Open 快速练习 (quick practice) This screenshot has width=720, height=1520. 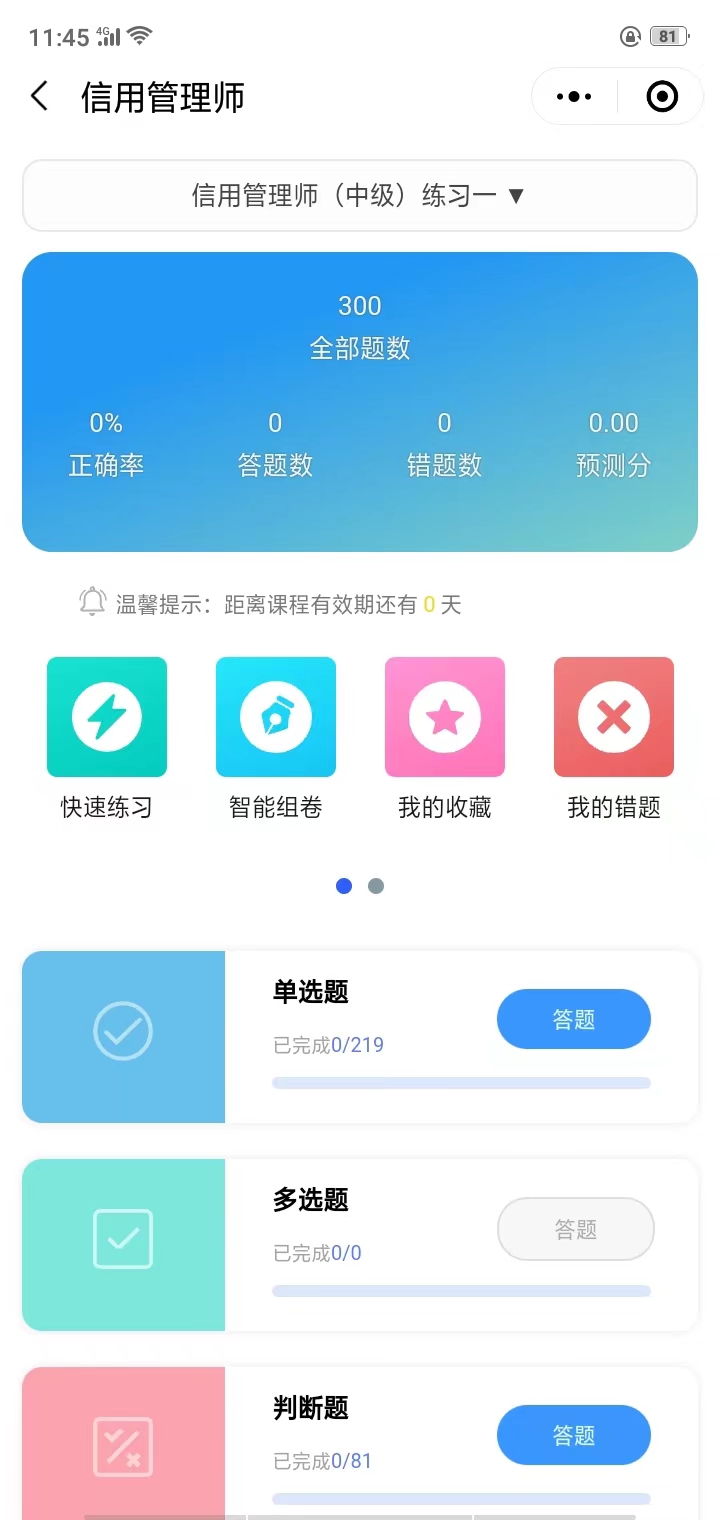(x=106, y=716)
